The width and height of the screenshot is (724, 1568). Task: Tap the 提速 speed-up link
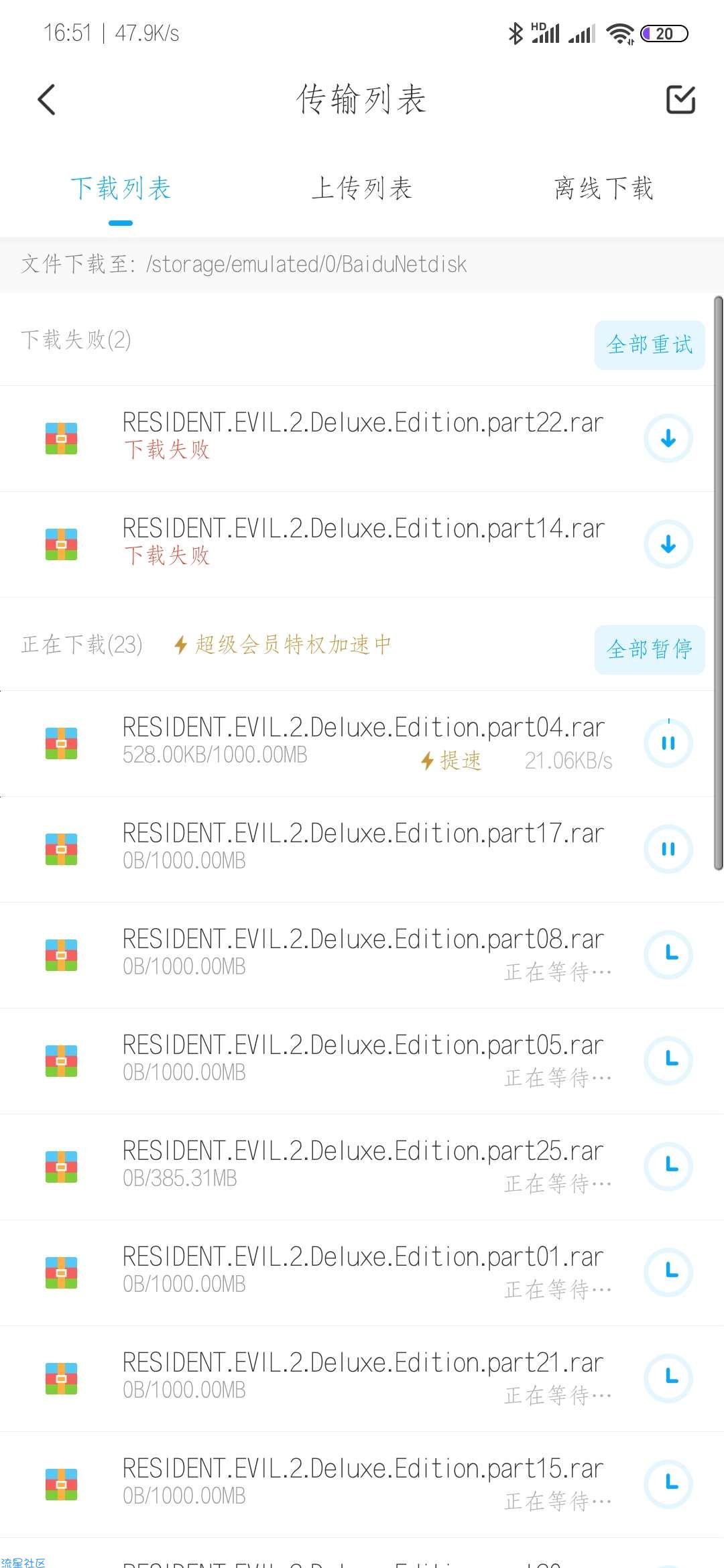[x=451, y=761]
